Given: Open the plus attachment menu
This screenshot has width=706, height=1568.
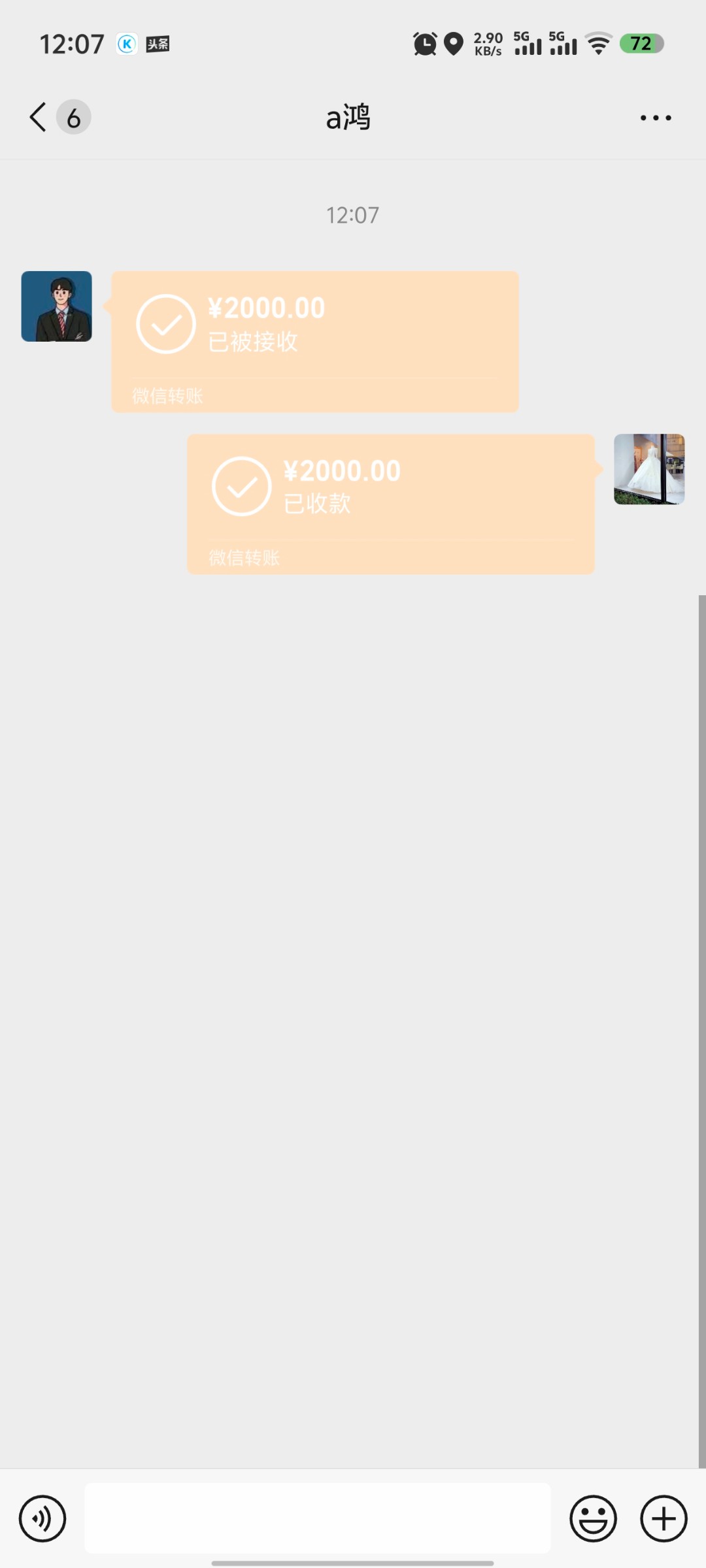Looking at the screenshot, I should click(664, 1518).
